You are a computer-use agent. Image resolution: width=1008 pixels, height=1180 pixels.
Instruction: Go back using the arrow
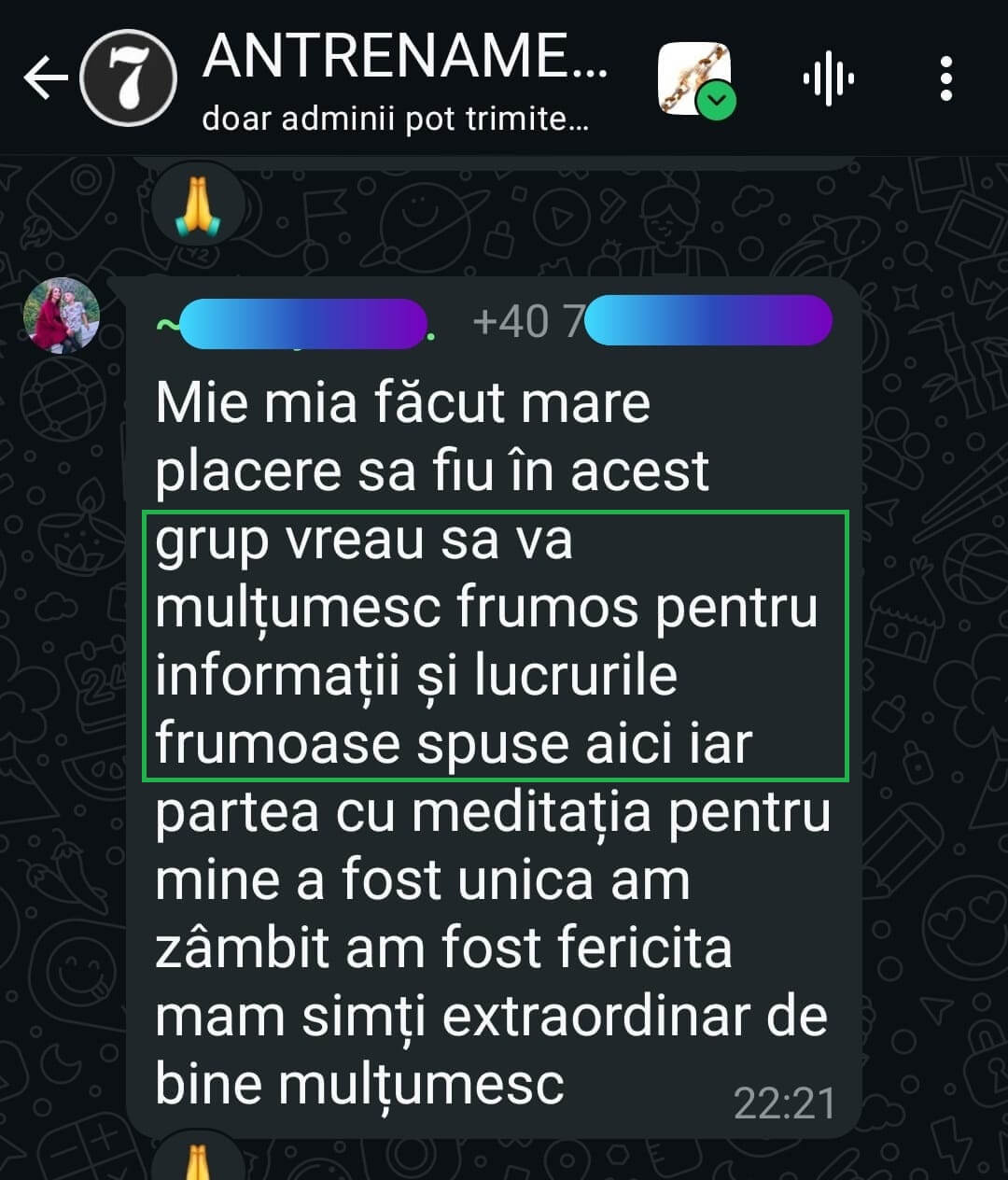pos(45,78)
